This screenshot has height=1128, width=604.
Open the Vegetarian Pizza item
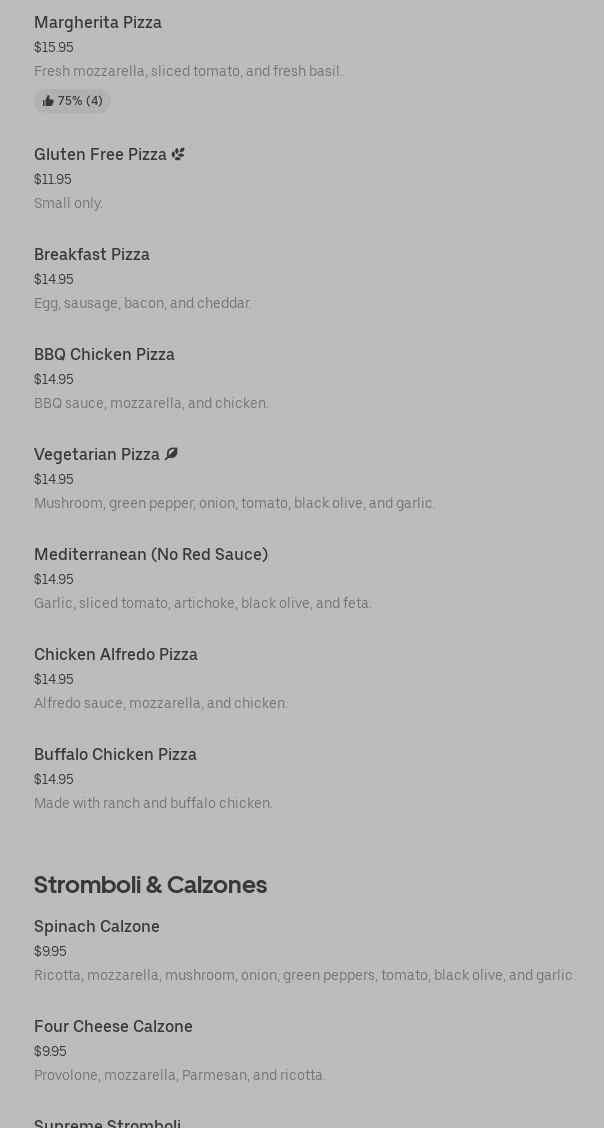pos(97,455)
